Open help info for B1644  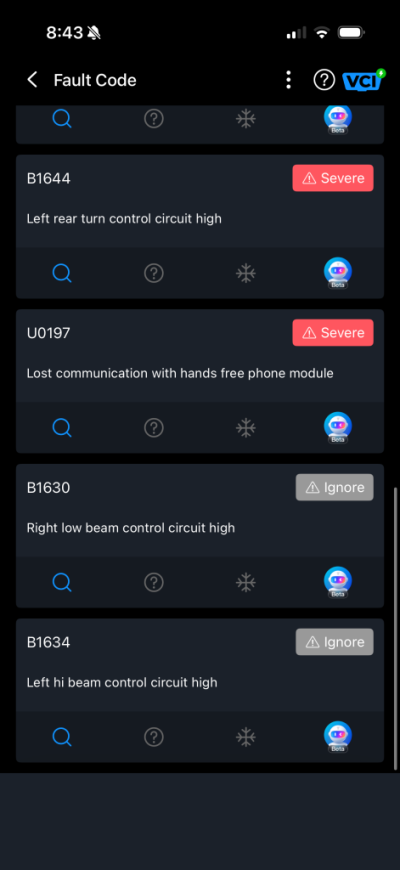pyautogui.click(x=154, y=272)
